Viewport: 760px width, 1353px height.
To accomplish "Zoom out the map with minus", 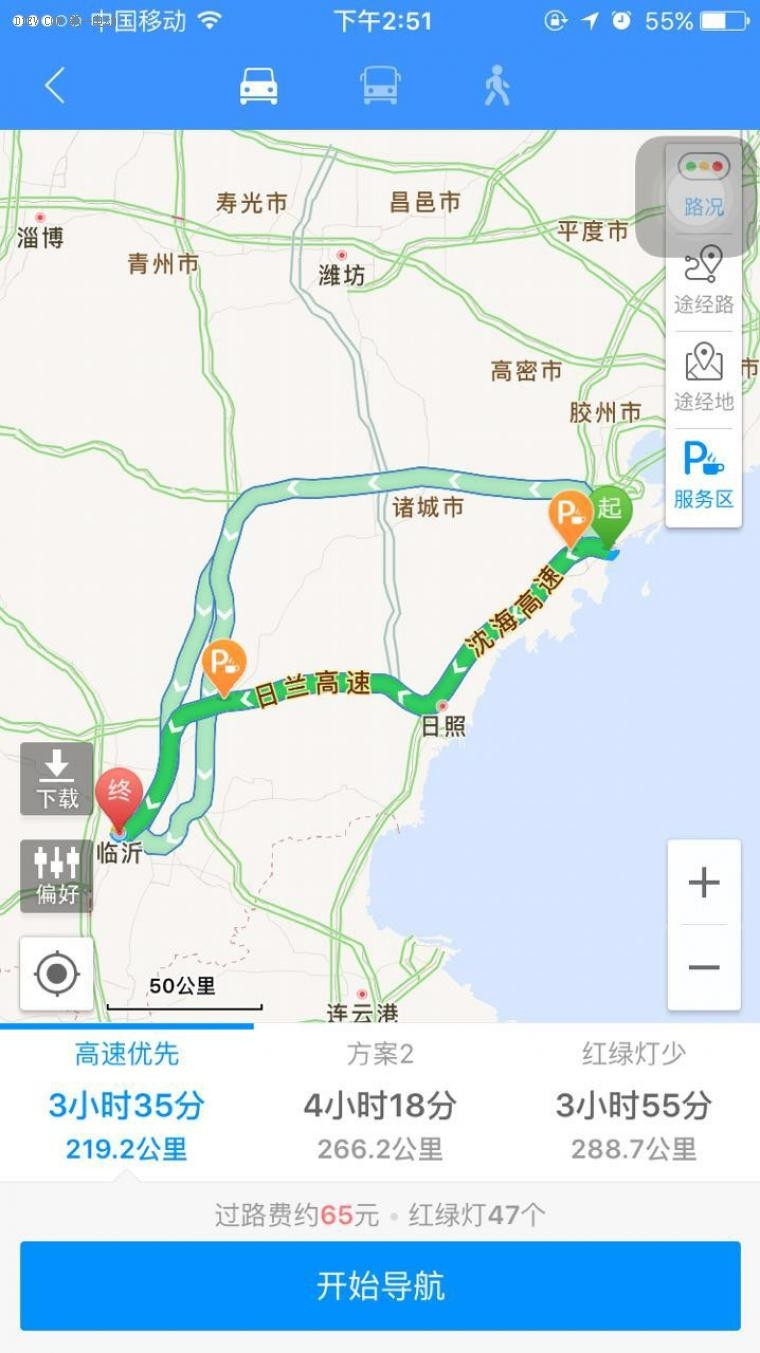I will click(x=704, y=967).
